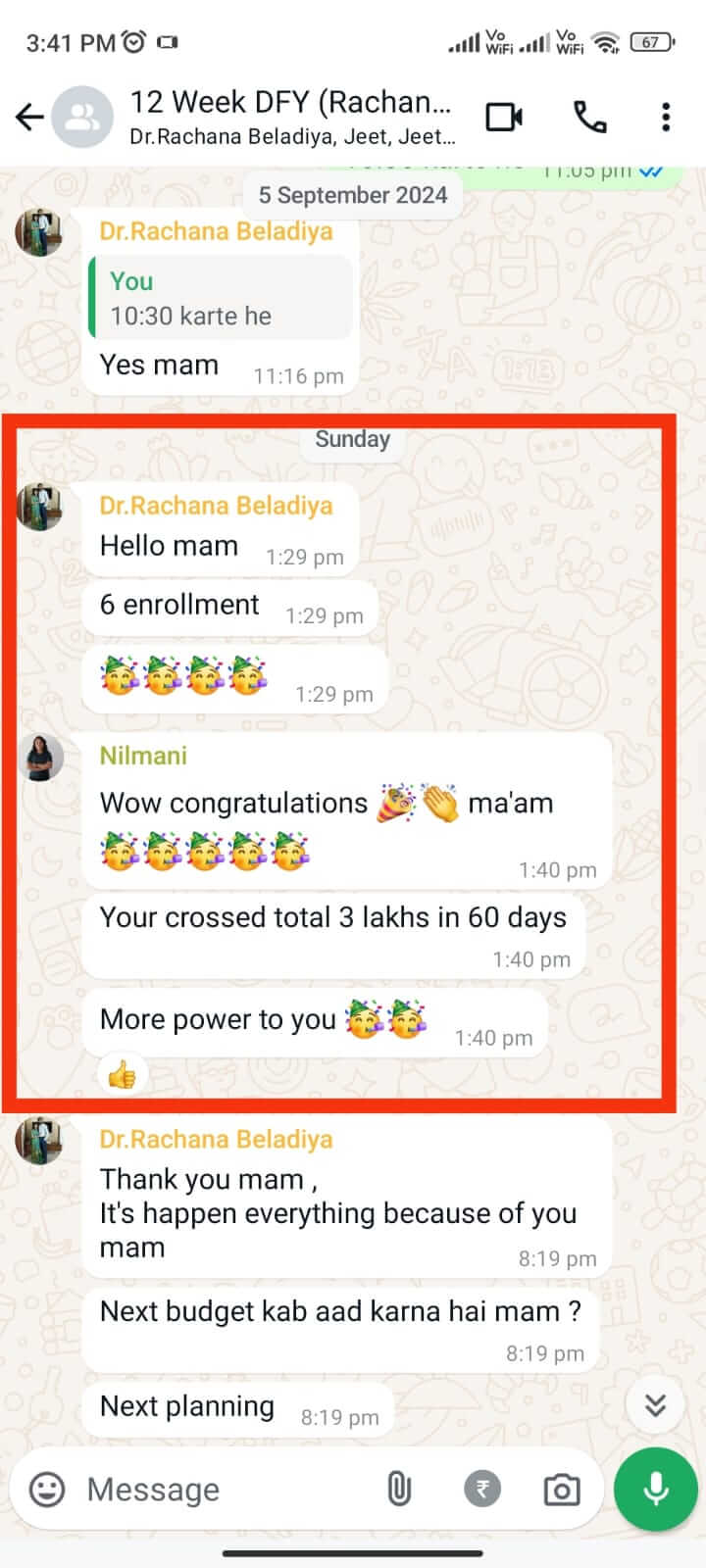Go back to the chat list

[29, 118]
